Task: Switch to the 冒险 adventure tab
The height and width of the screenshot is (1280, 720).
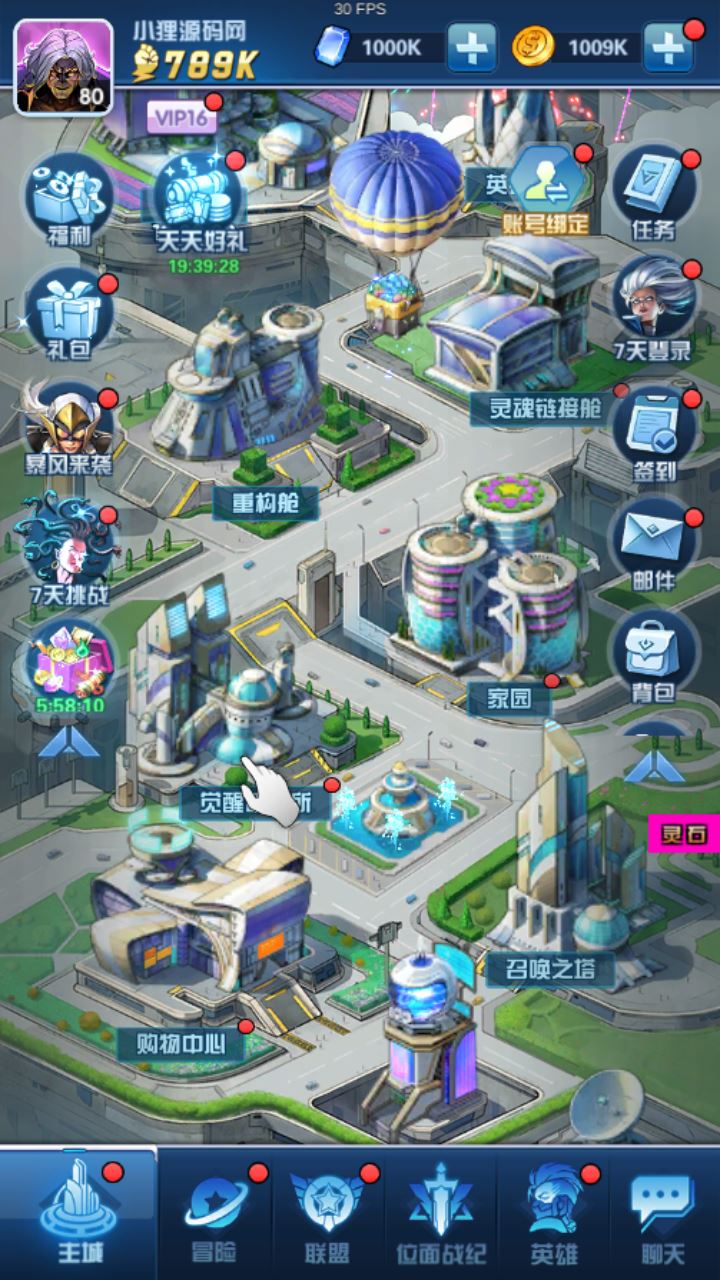Action: tap(216, 1214)
